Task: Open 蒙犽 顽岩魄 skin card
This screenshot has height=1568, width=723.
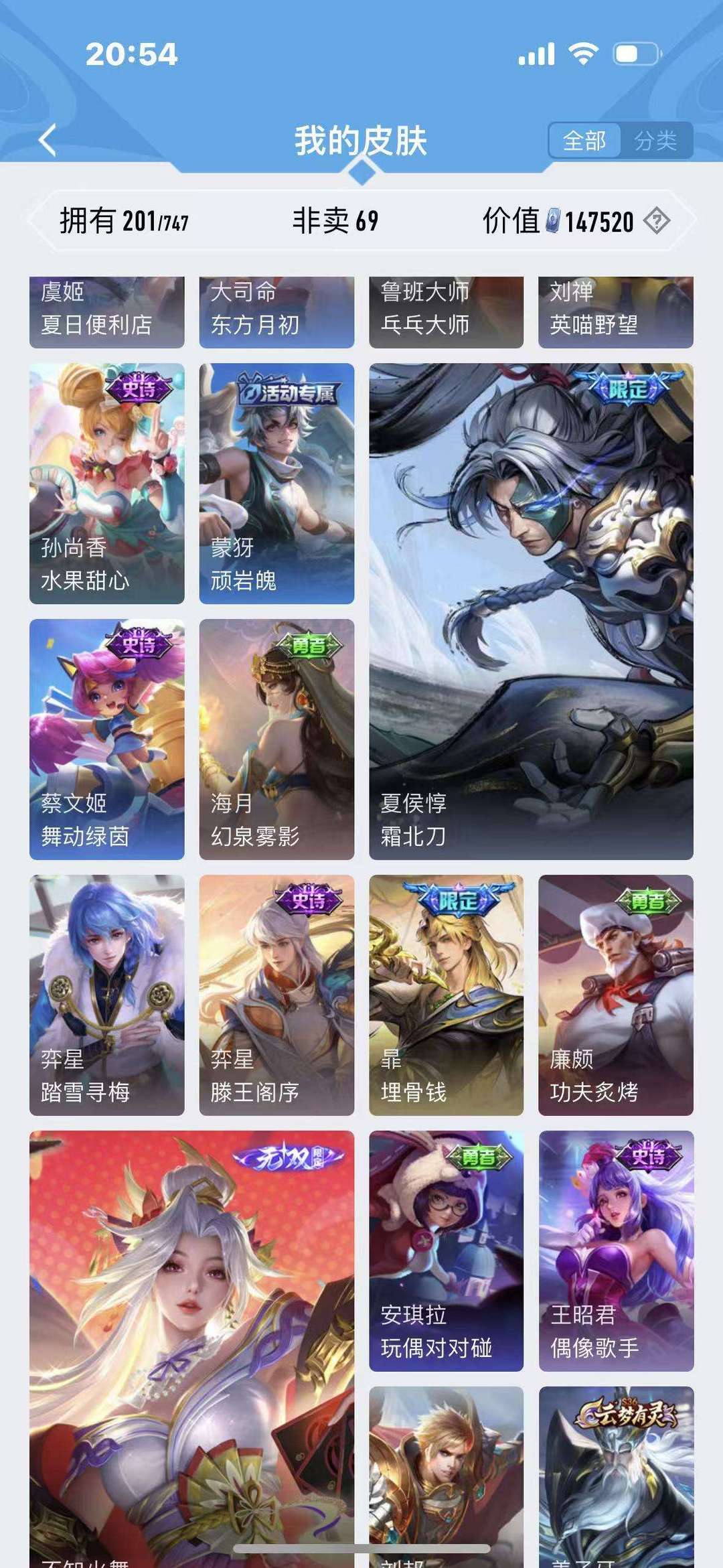Action: (x=276, y=484)
